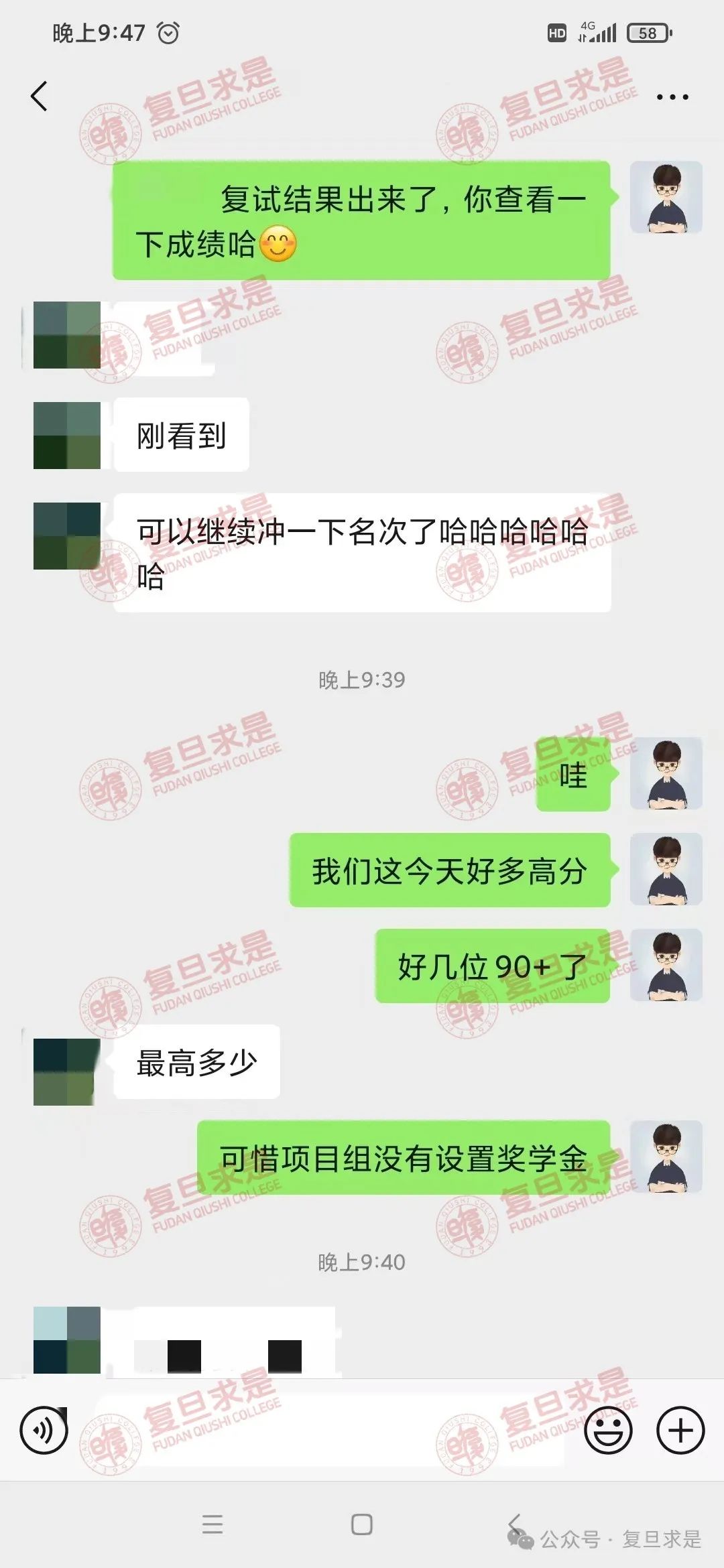
Task: Open the chat's three-dot menu
Action: pos(672,97)
